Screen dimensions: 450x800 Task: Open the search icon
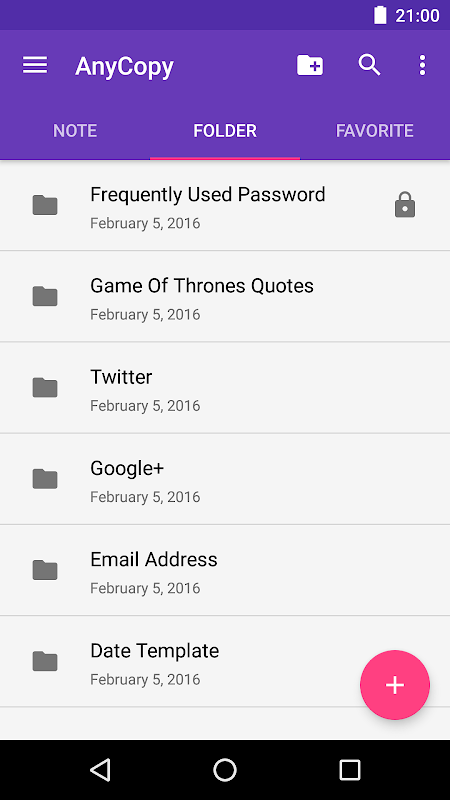click(x=369, y=65)
